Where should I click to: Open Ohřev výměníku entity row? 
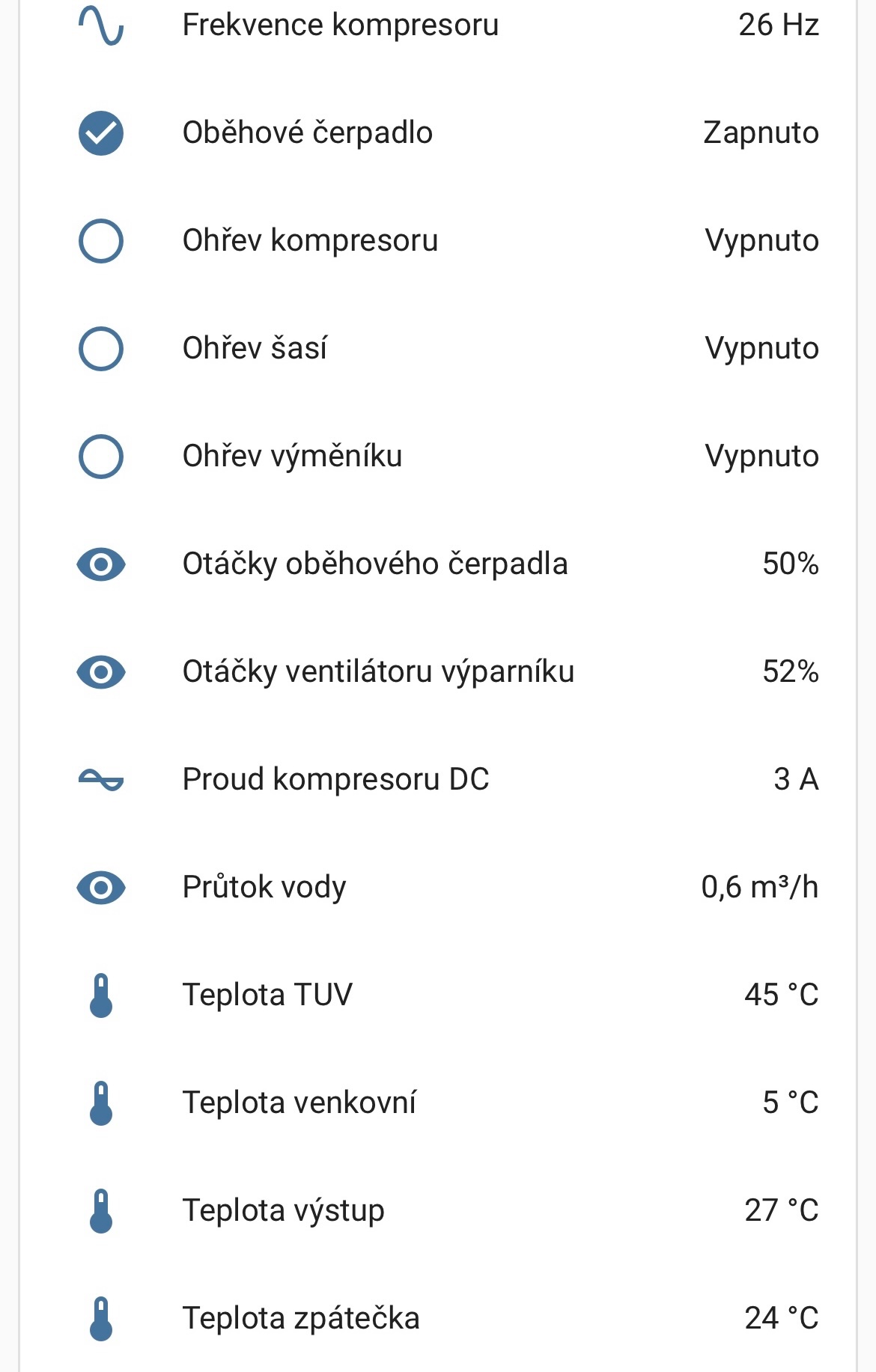(293, 457)
